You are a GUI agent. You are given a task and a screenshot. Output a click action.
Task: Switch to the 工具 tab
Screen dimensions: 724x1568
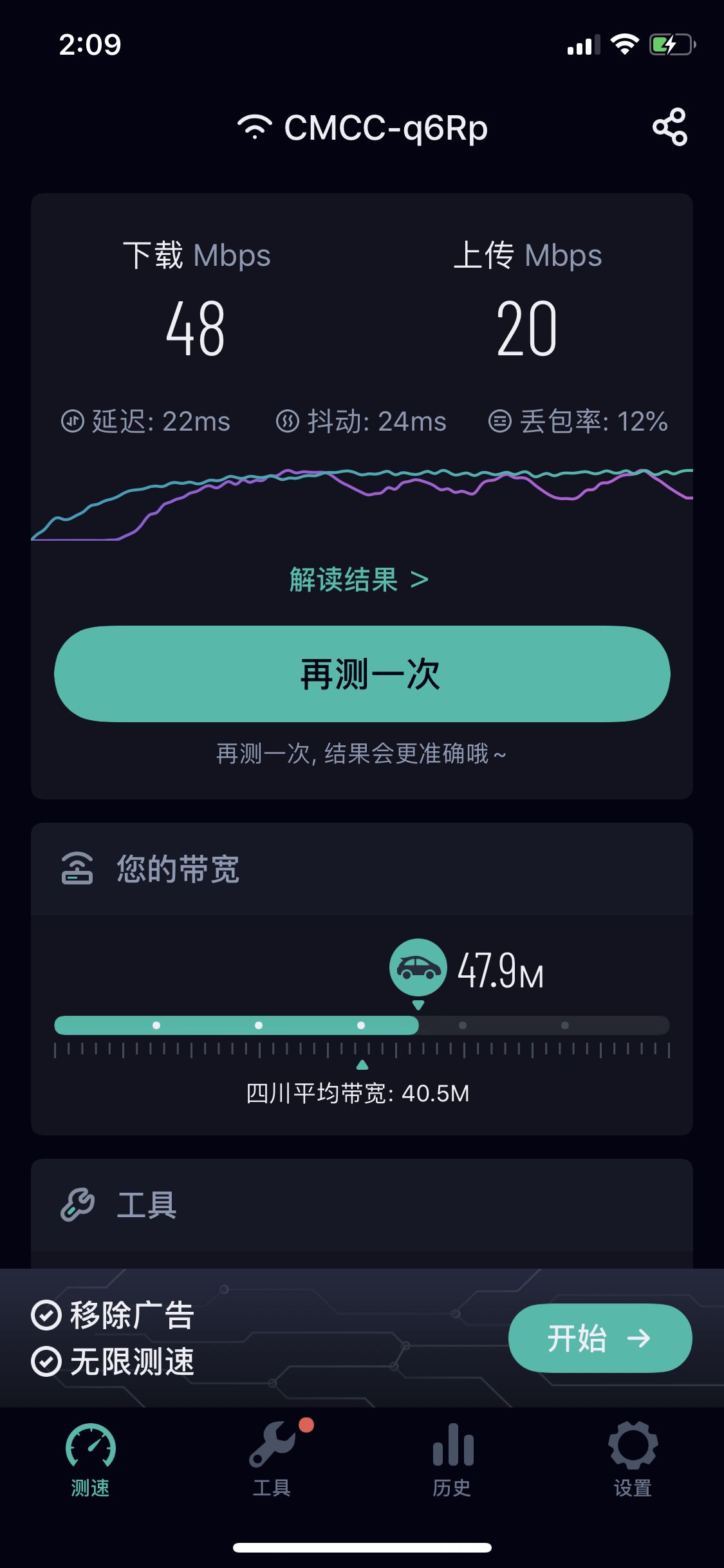pos(272,1460)
